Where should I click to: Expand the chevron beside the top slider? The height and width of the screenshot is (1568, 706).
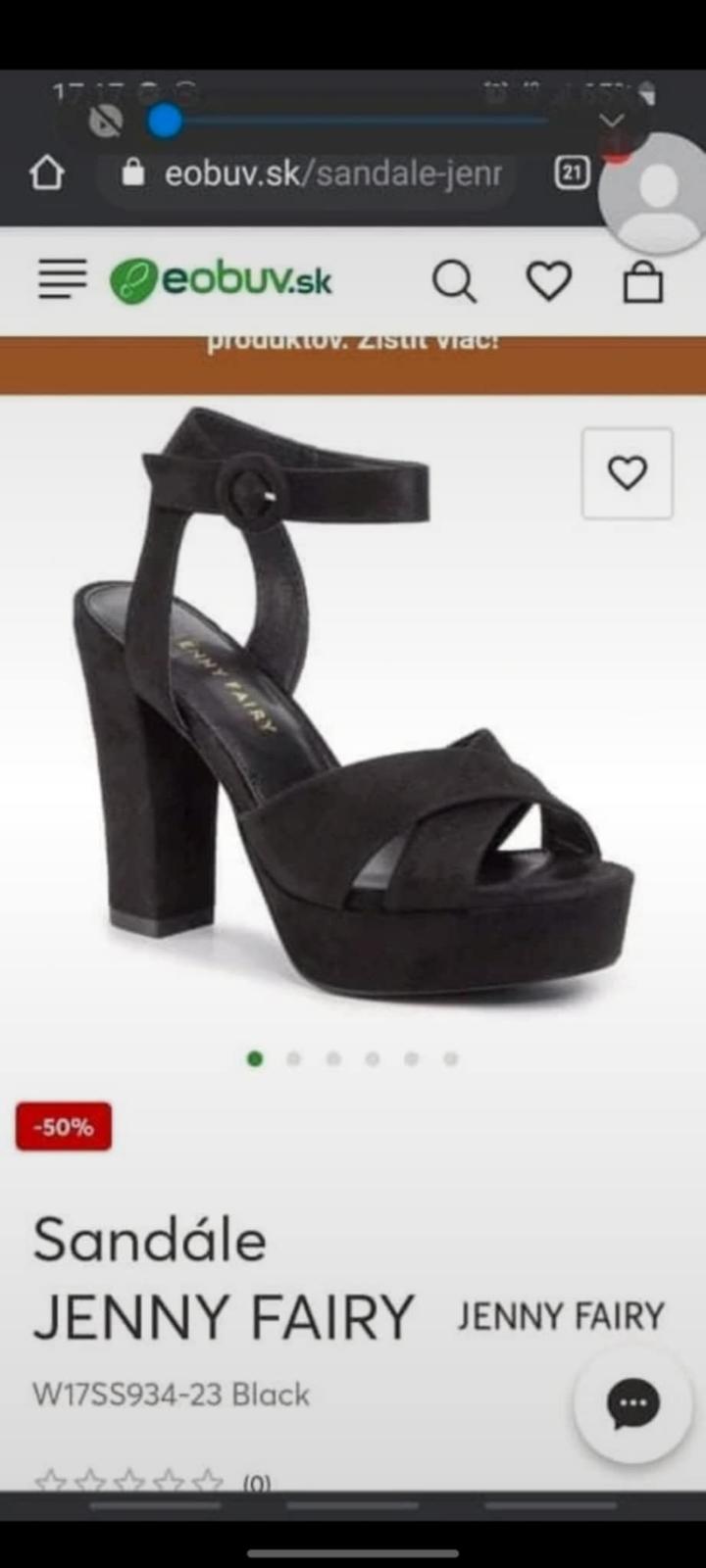[x=612, y=121]
